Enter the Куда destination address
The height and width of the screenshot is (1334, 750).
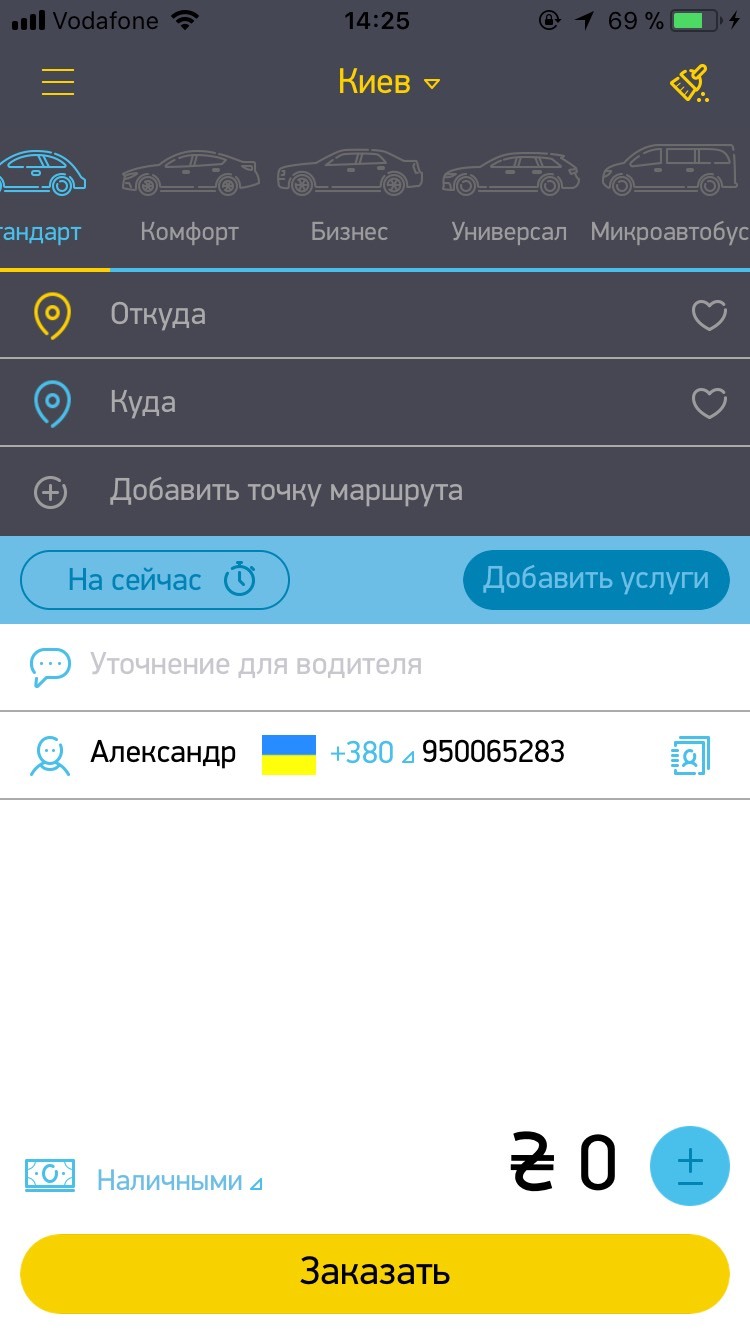380,402
